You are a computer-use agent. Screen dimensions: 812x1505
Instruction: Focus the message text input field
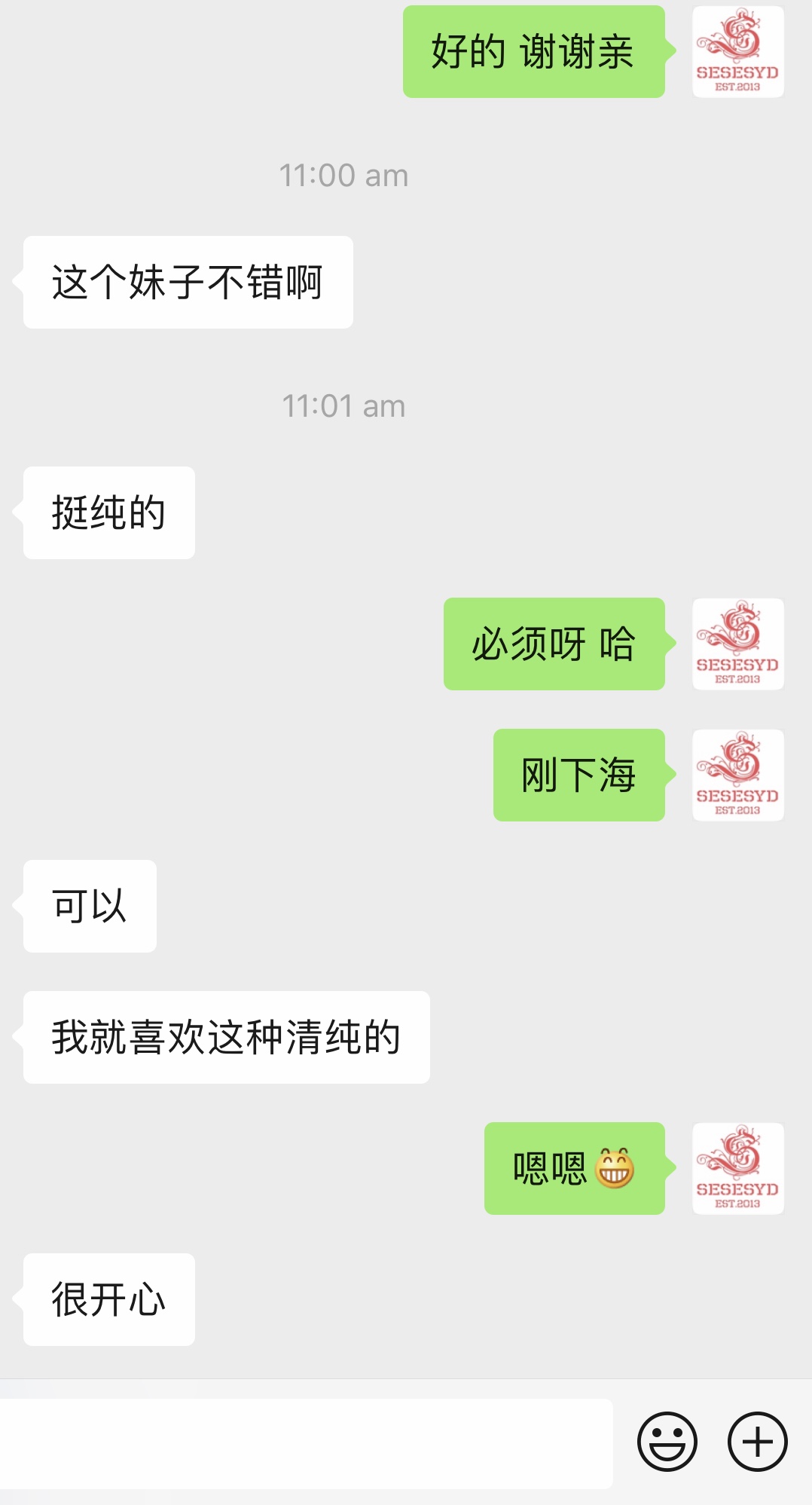point(305,1443)
